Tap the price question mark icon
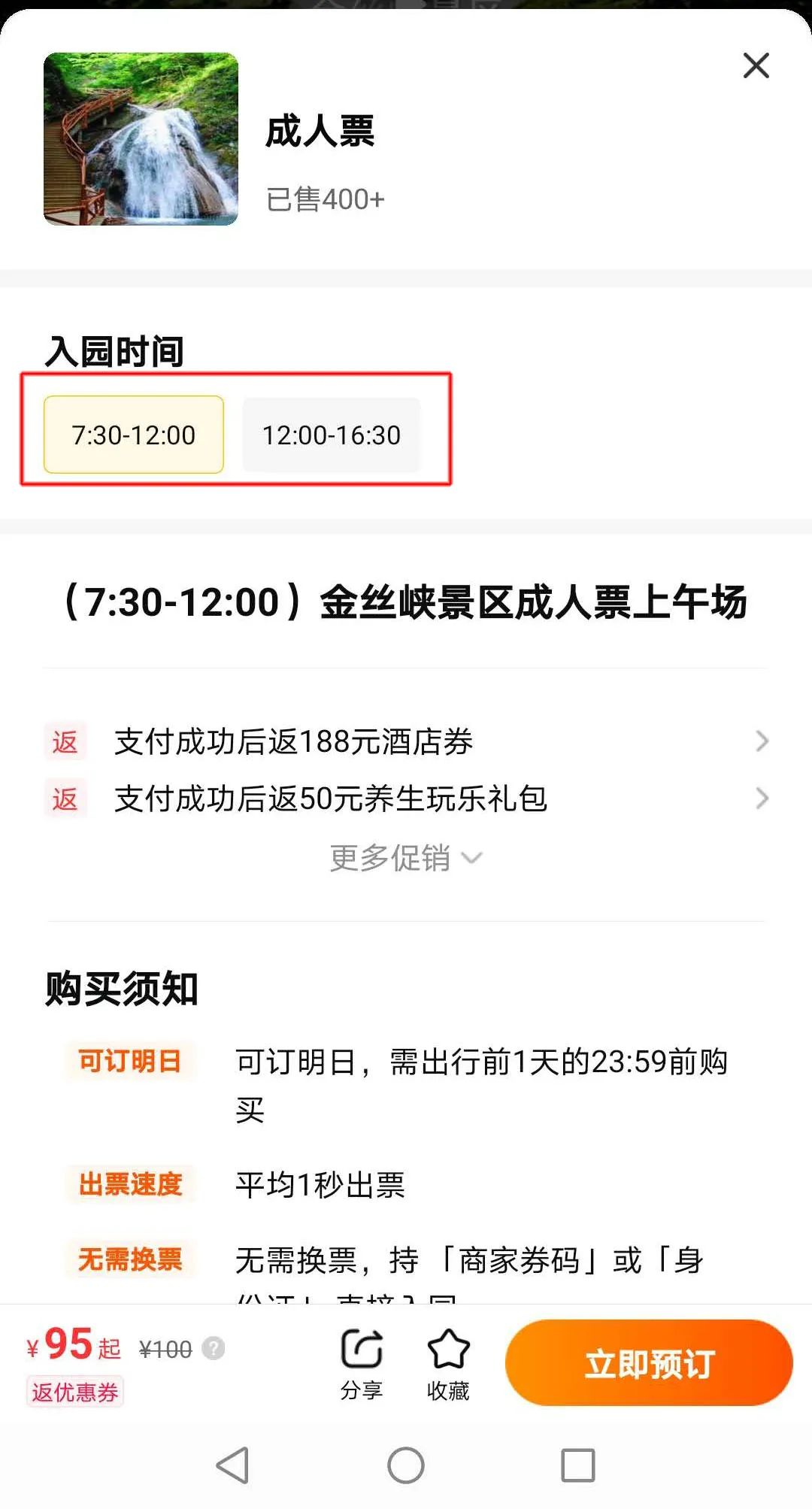Image resolution: width=812 pixels, height=1509 pixels. 214,1348
